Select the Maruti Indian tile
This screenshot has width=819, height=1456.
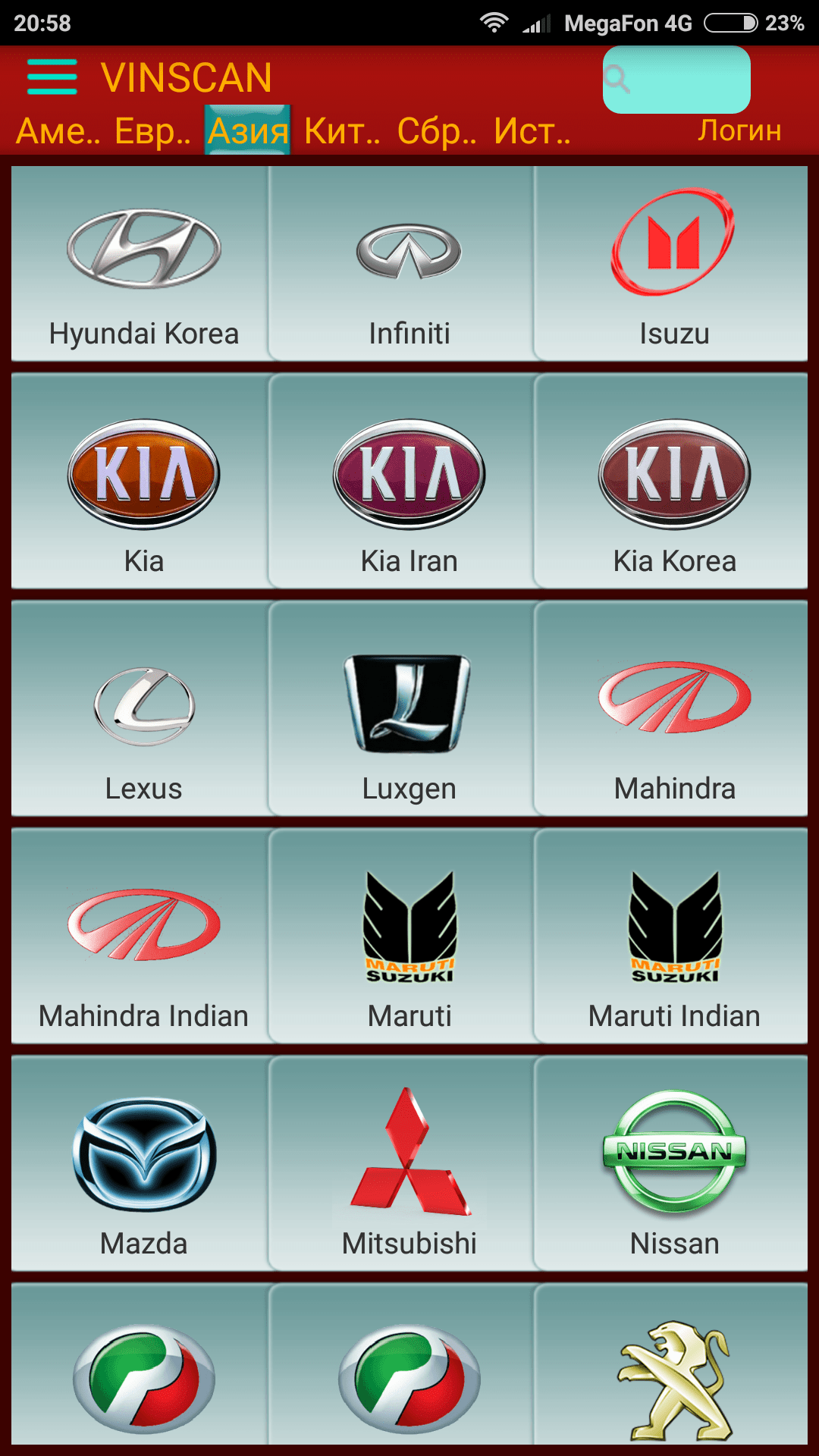[x=674, y=937]
